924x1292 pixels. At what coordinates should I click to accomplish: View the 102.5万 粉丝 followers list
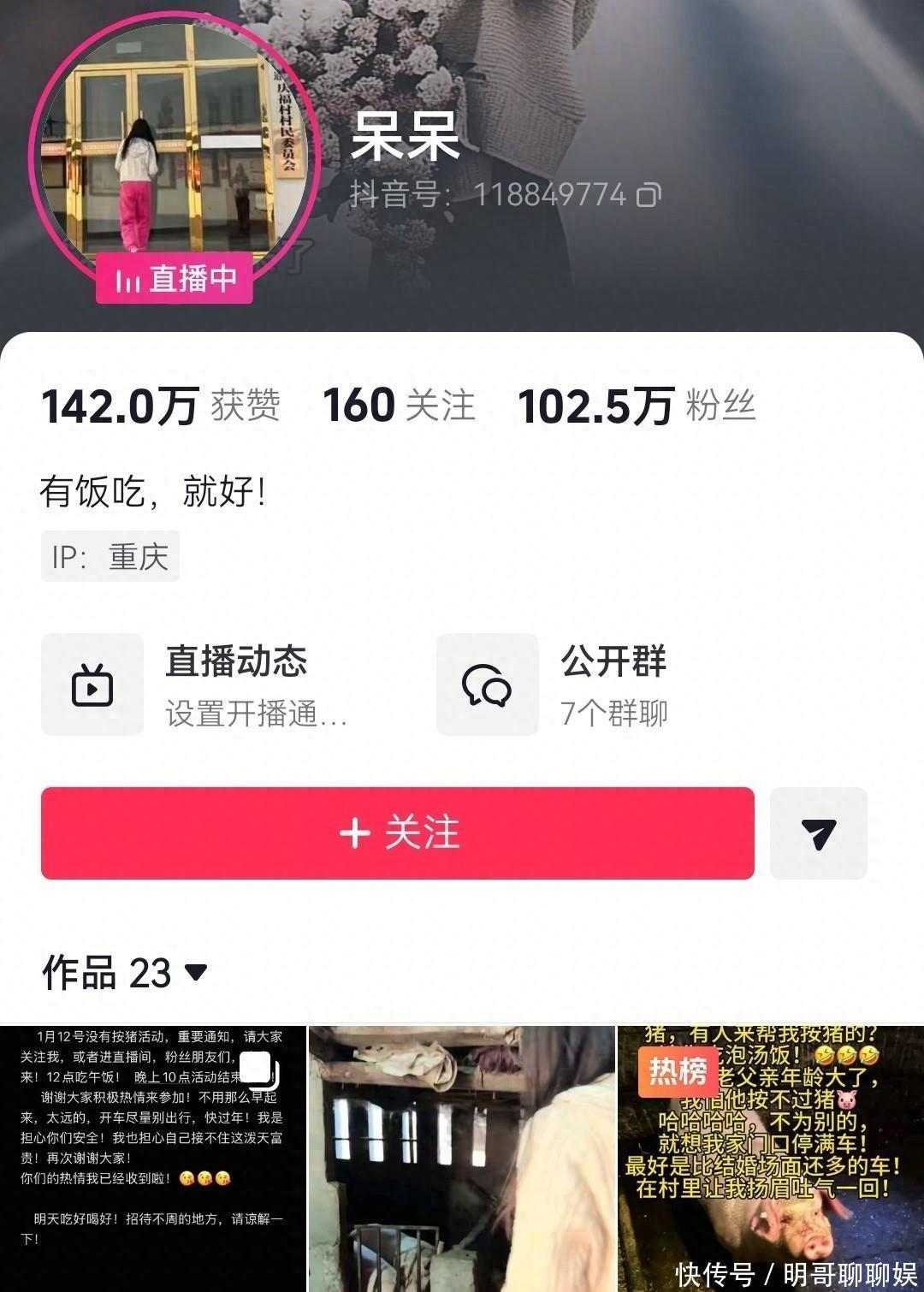tap(637, 406)
